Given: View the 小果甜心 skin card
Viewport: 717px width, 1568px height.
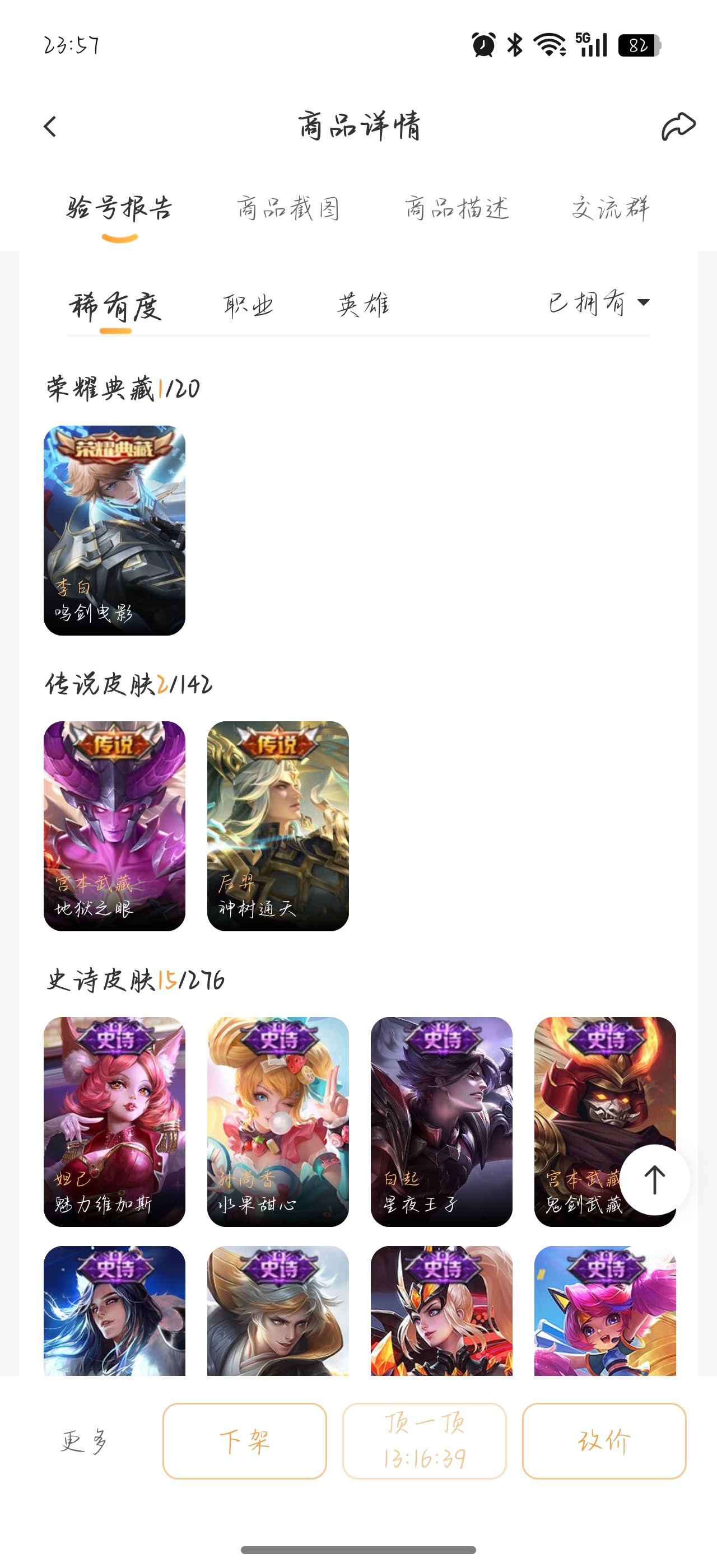Looking at the screenshot, I should 278,1121.
